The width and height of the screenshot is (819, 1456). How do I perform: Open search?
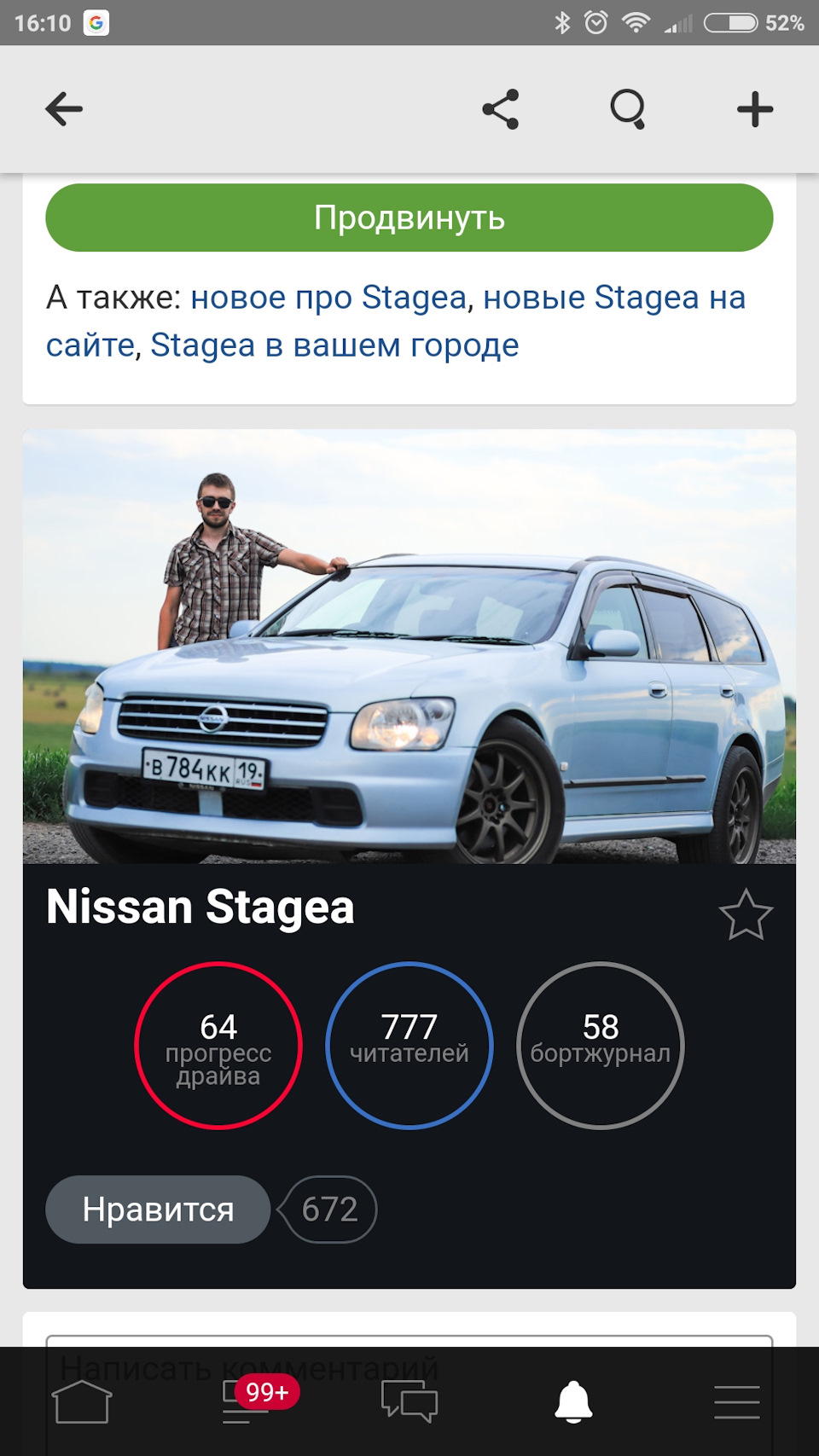[629, 108]
